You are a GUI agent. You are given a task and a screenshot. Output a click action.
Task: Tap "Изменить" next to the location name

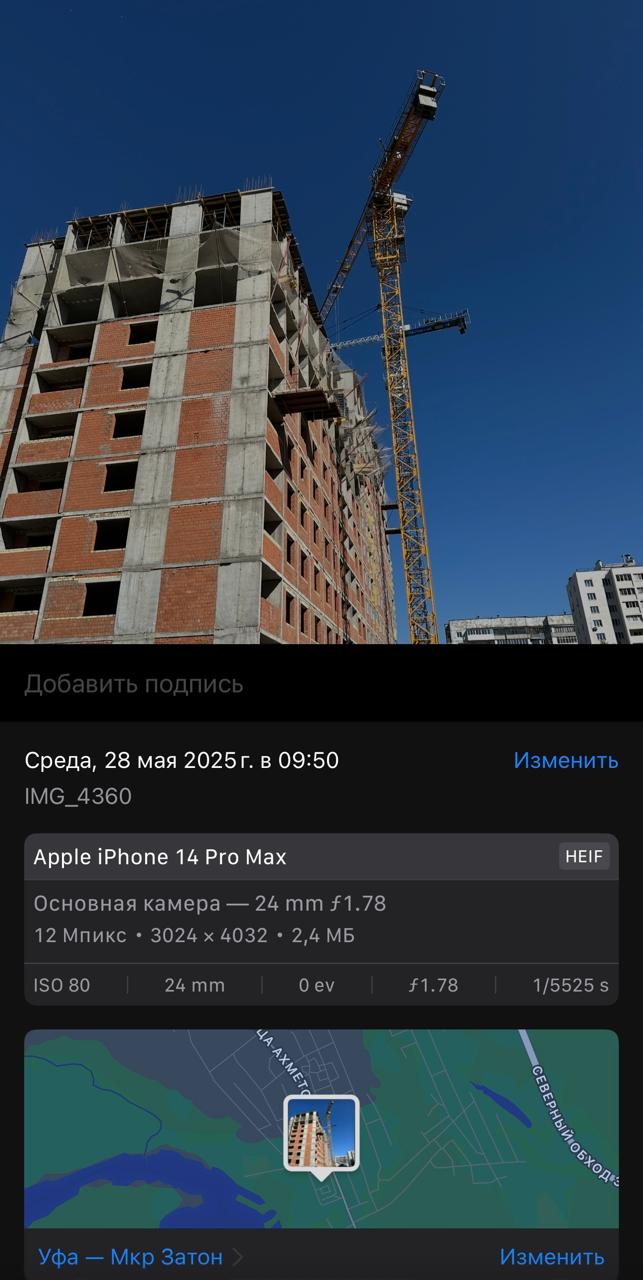(552, 1256)
